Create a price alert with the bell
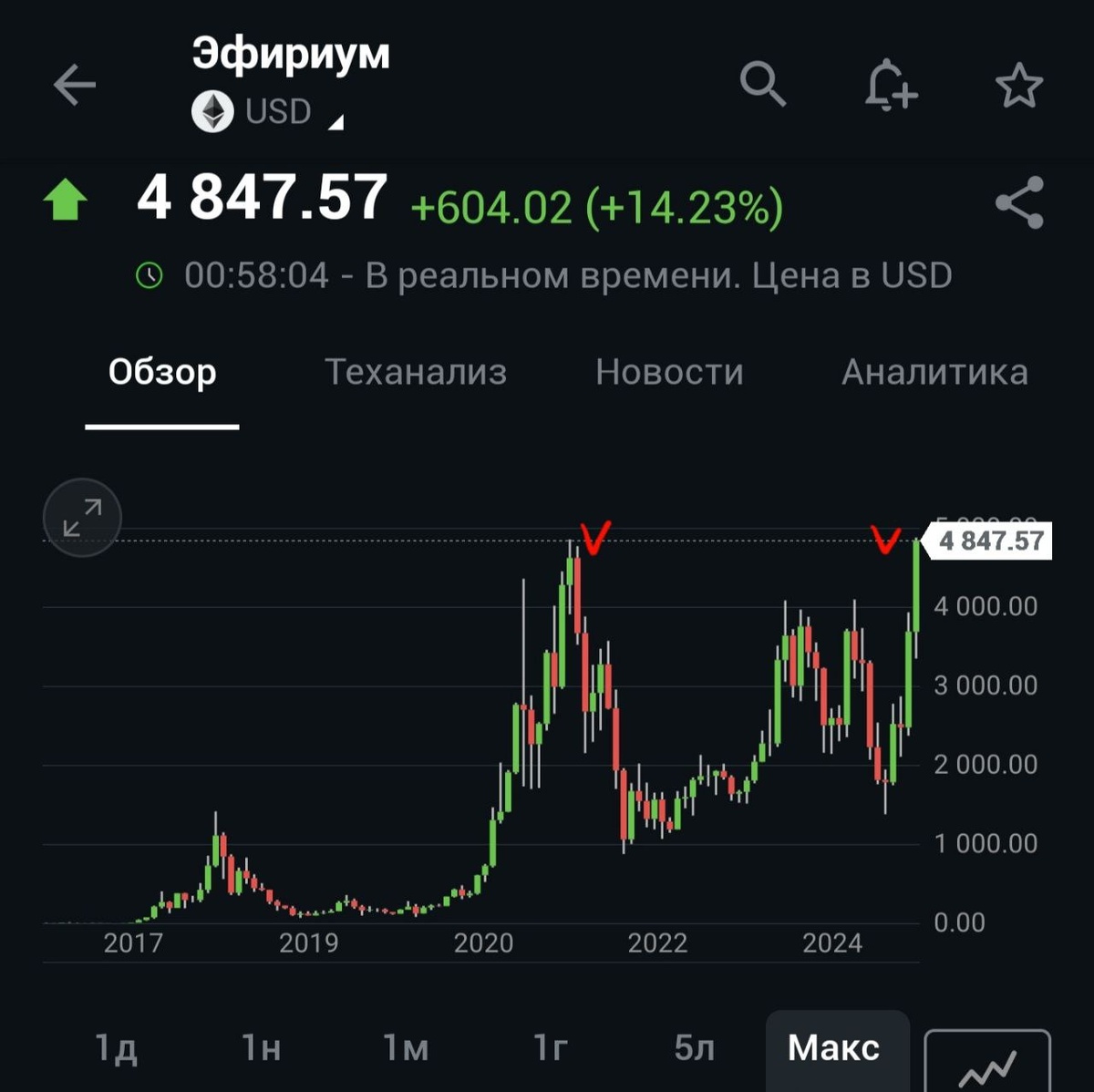Screen dimensions: 1094x1092 (890, 86)
